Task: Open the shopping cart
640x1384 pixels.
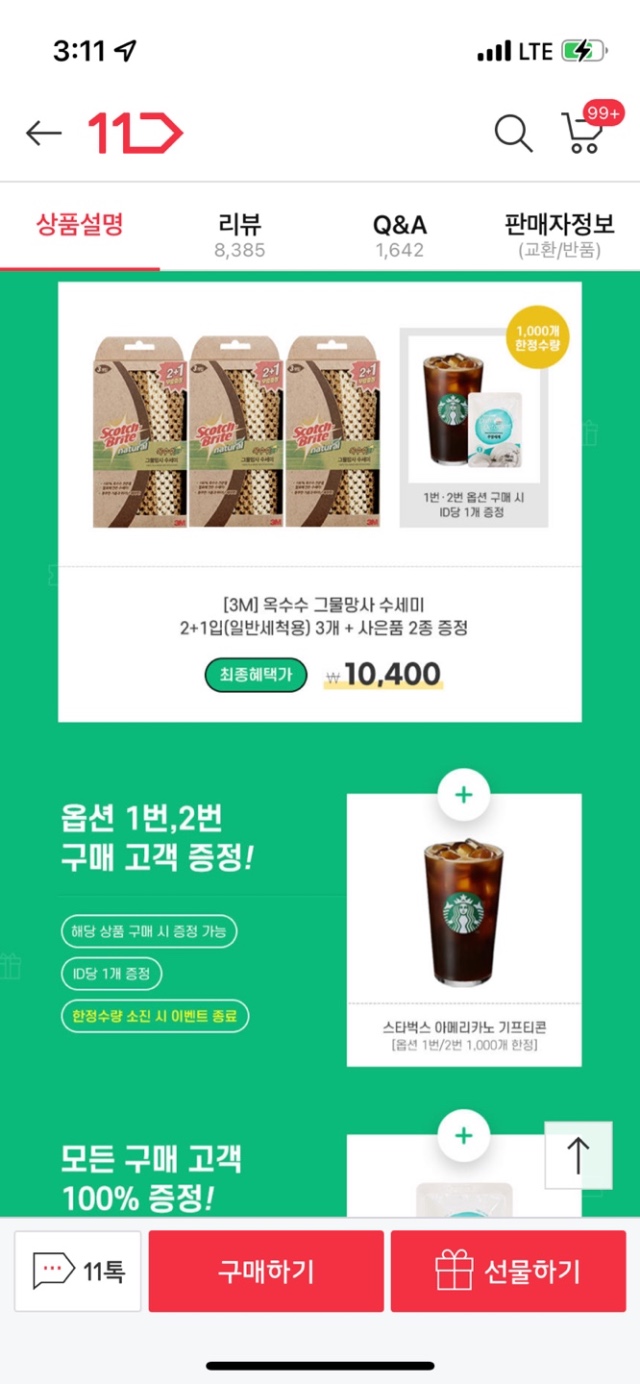Action: click(584, 131)
